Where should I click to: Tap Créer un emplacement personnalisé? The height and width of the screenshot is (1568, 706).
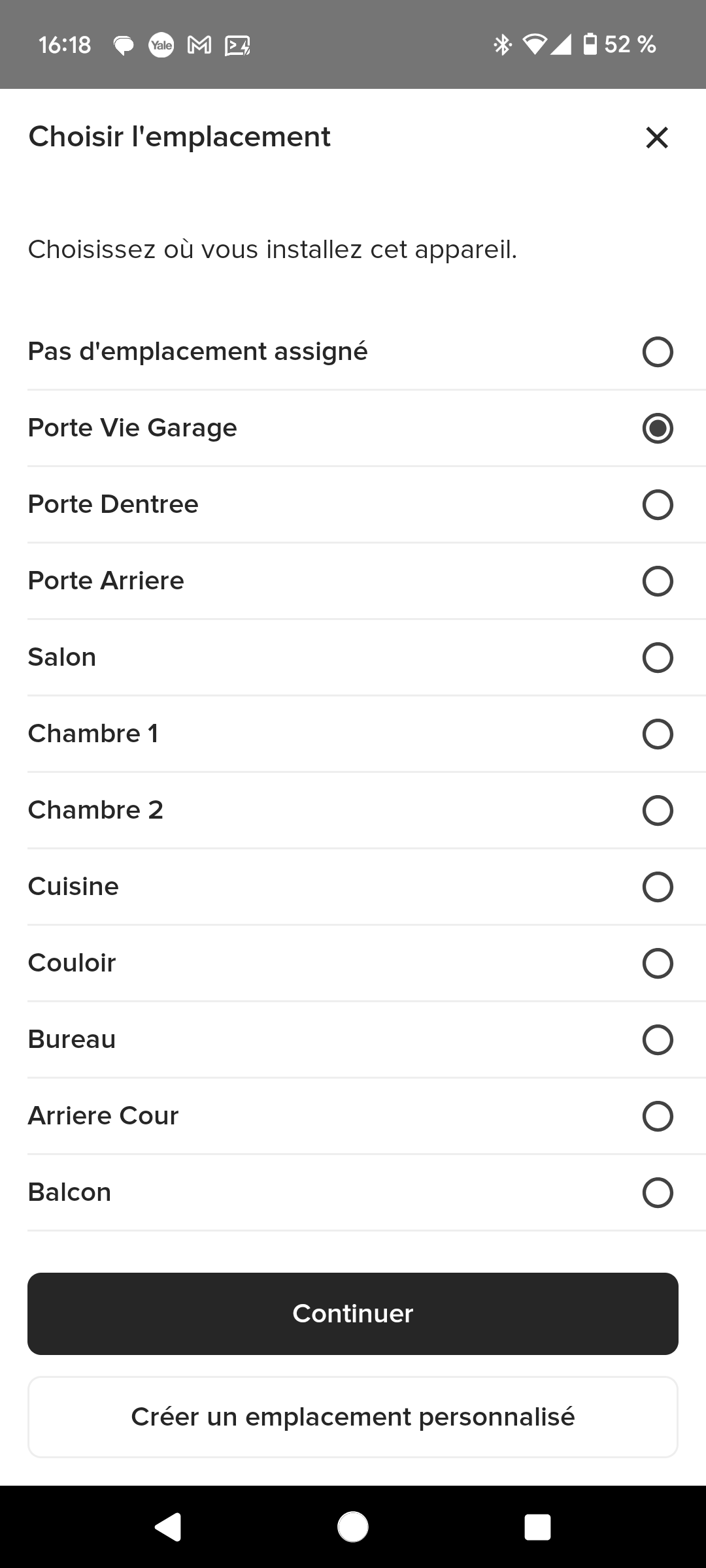[x=353, y=1417]
